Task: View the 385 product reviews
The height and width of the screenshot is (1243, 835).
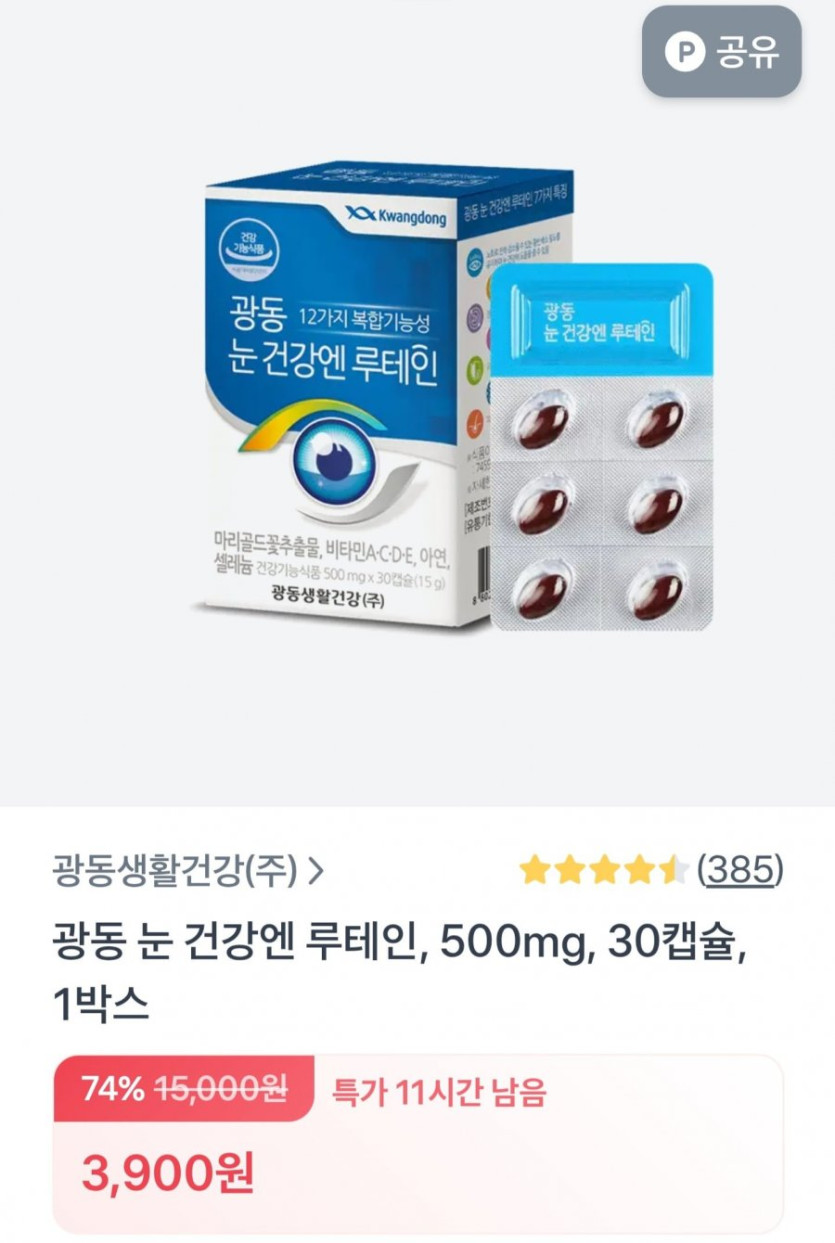Action: pos(740,870)
